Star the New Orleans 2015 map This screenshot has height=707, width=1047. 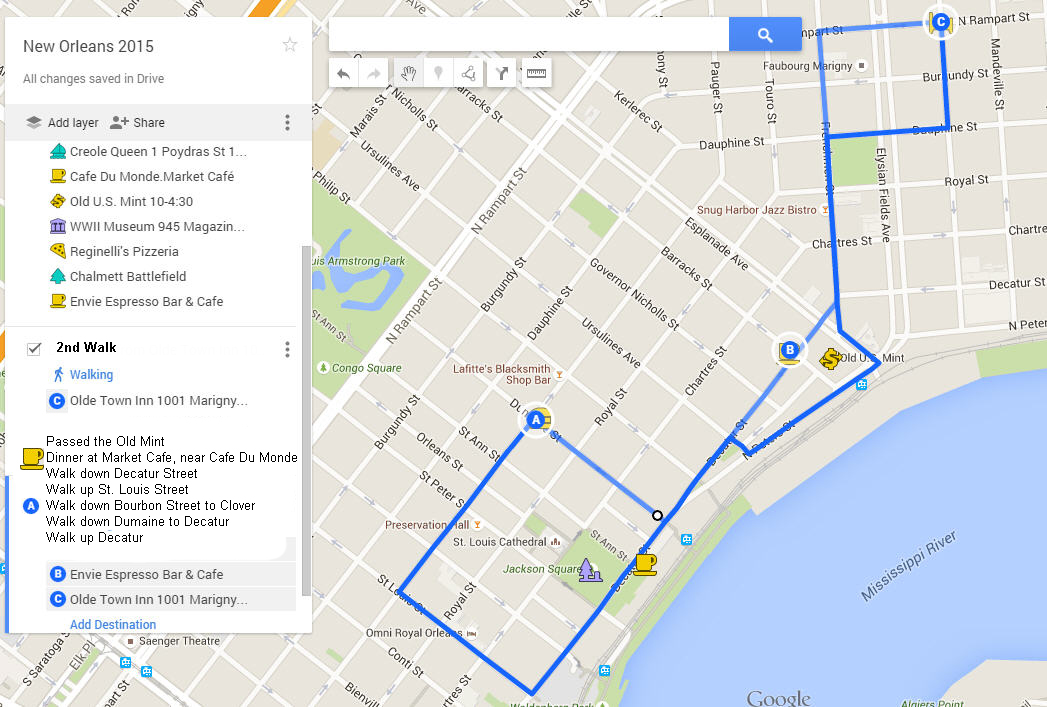(x=290, y=45)
